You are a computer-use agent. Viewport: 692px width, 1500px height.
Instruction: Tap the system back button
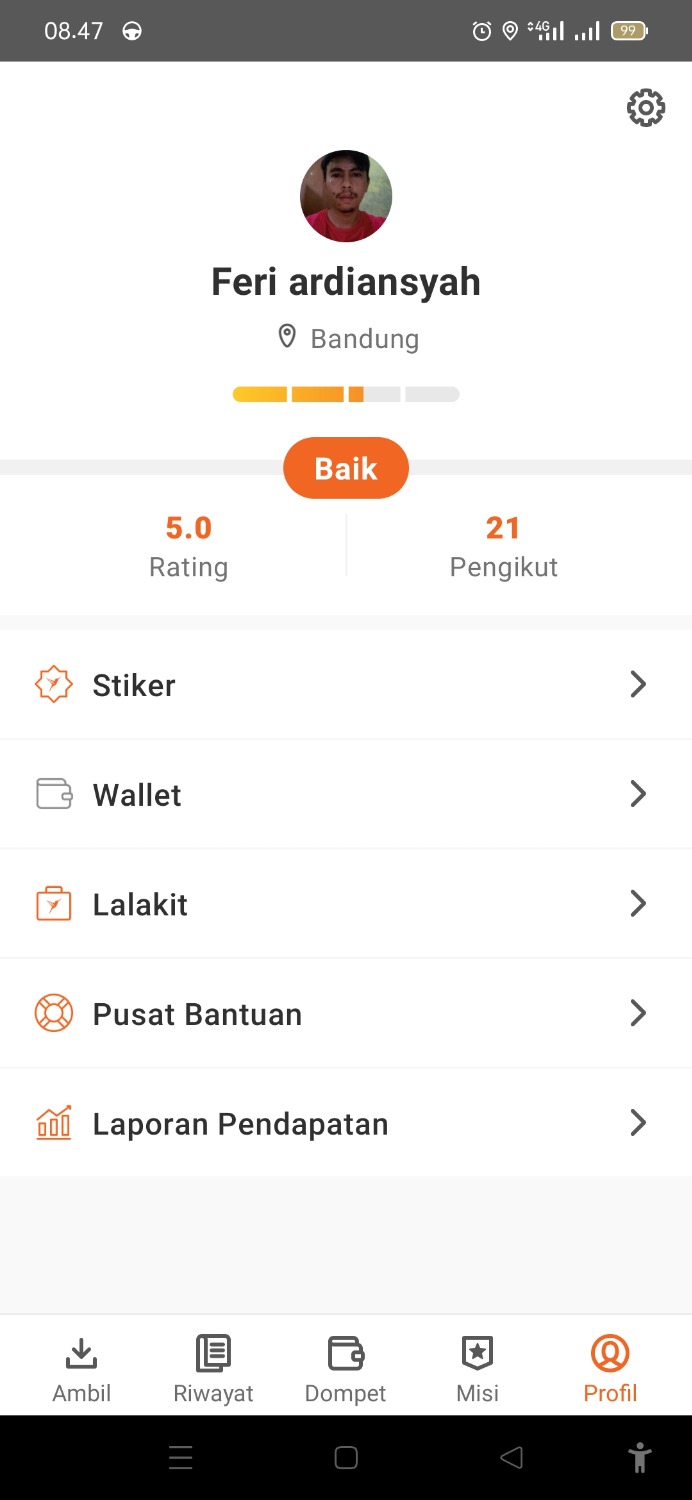click(x=511, y=1458)
